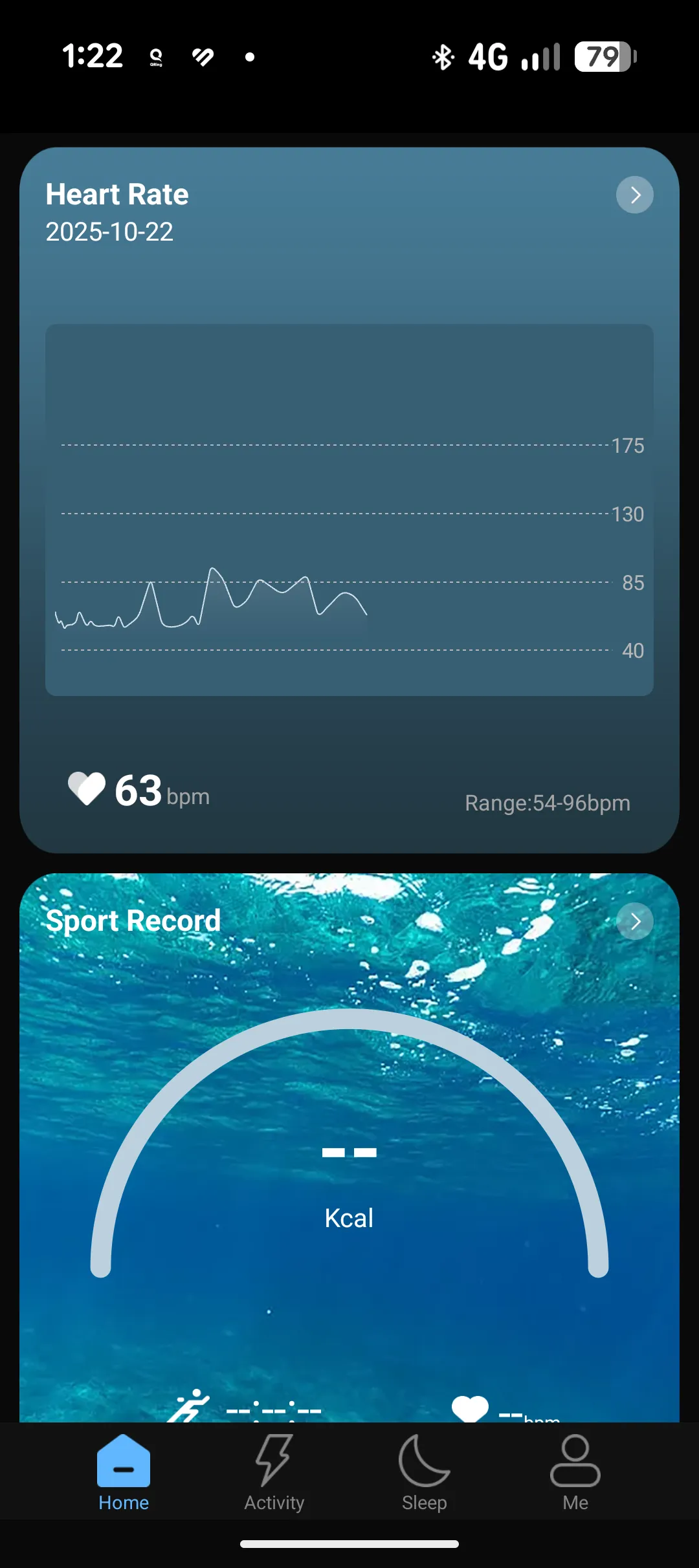View the heart rate chart card
This screenshot has height=1568, width=699.
[x=349, y=510]
